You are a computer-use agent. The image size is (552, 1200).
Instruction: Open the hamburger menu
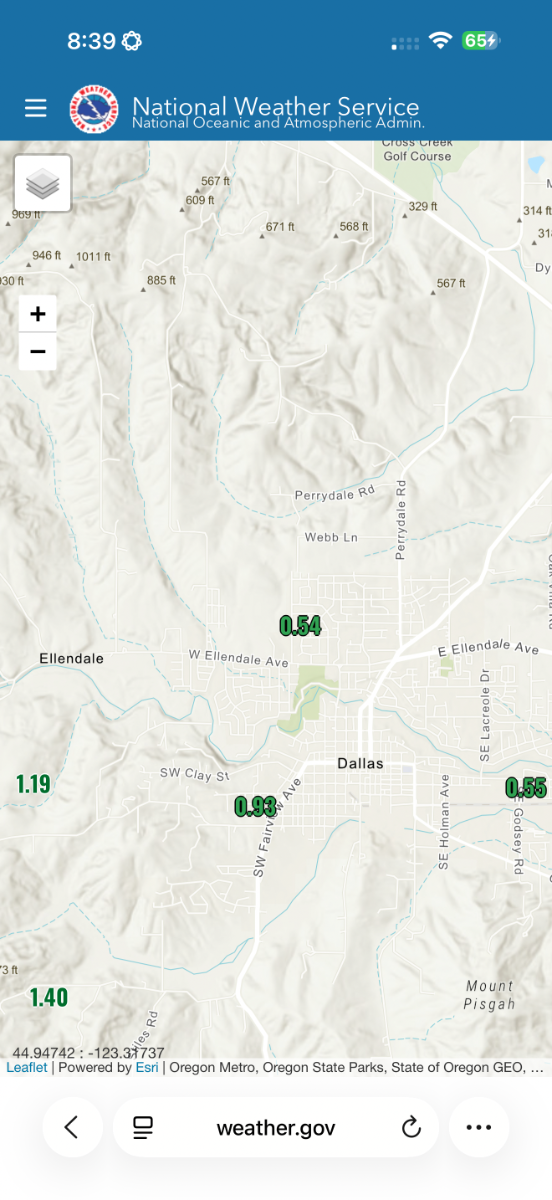[36, 108]
